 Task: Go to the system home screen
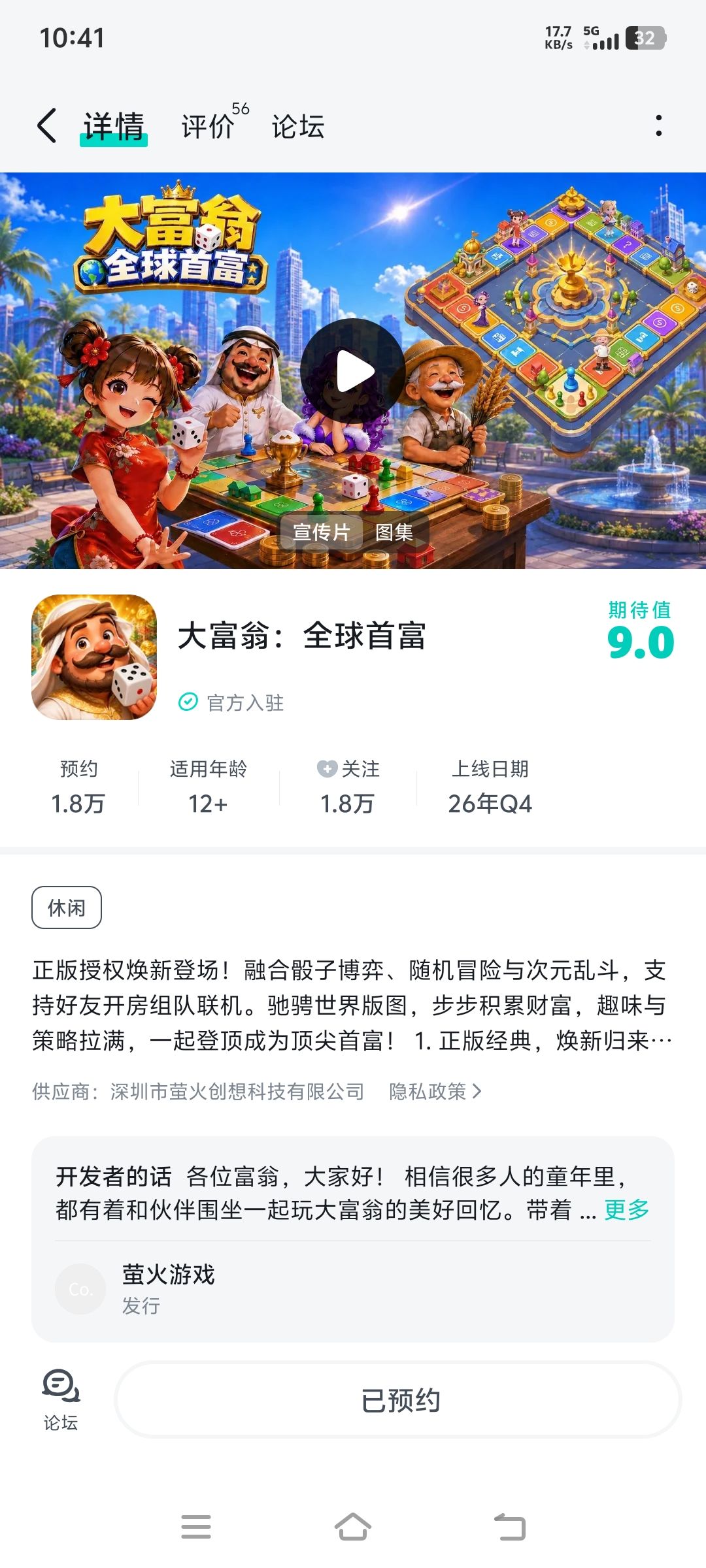coord(353,1527)
